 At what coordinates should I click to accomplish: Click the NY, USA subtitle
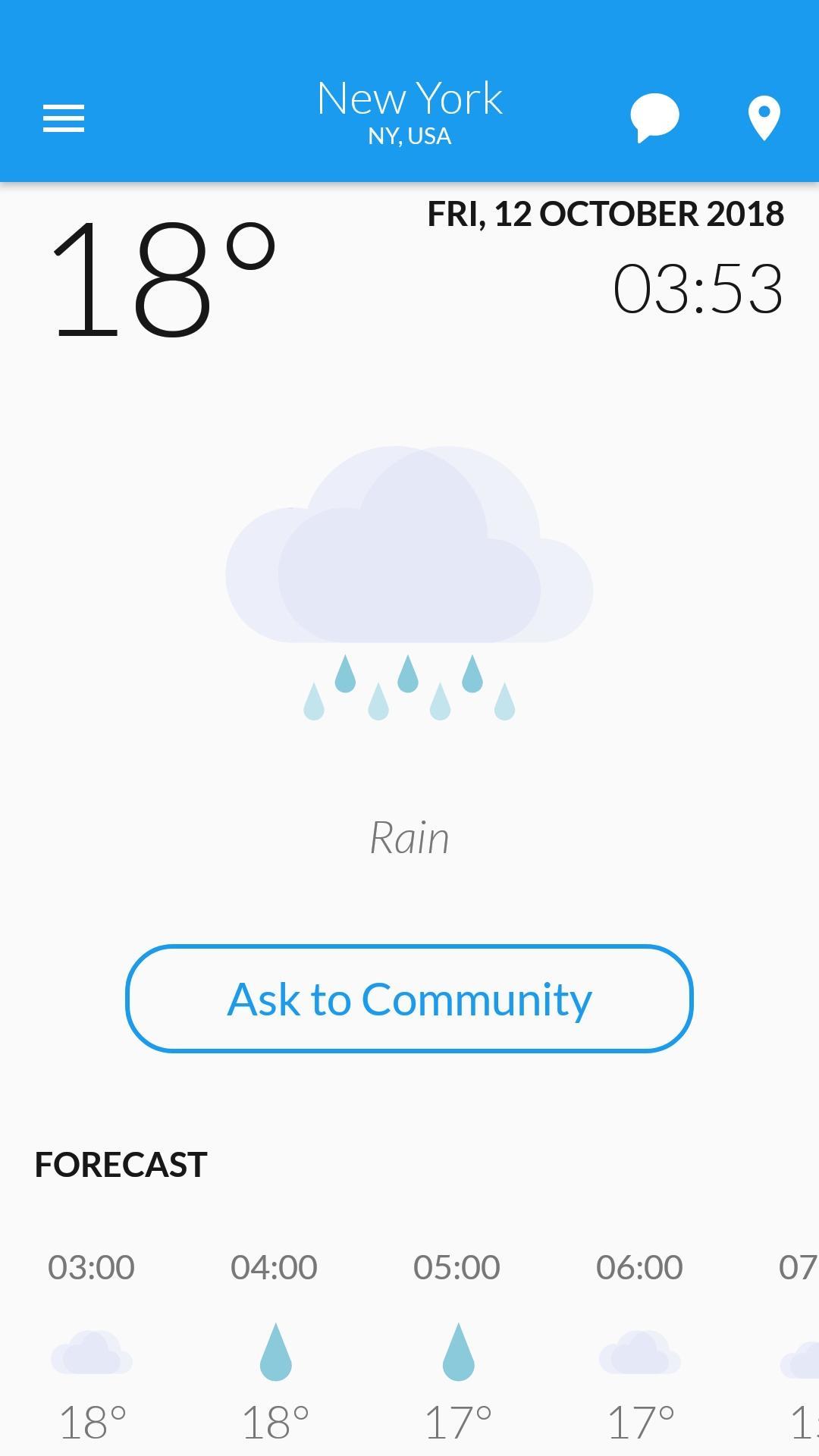408,136
